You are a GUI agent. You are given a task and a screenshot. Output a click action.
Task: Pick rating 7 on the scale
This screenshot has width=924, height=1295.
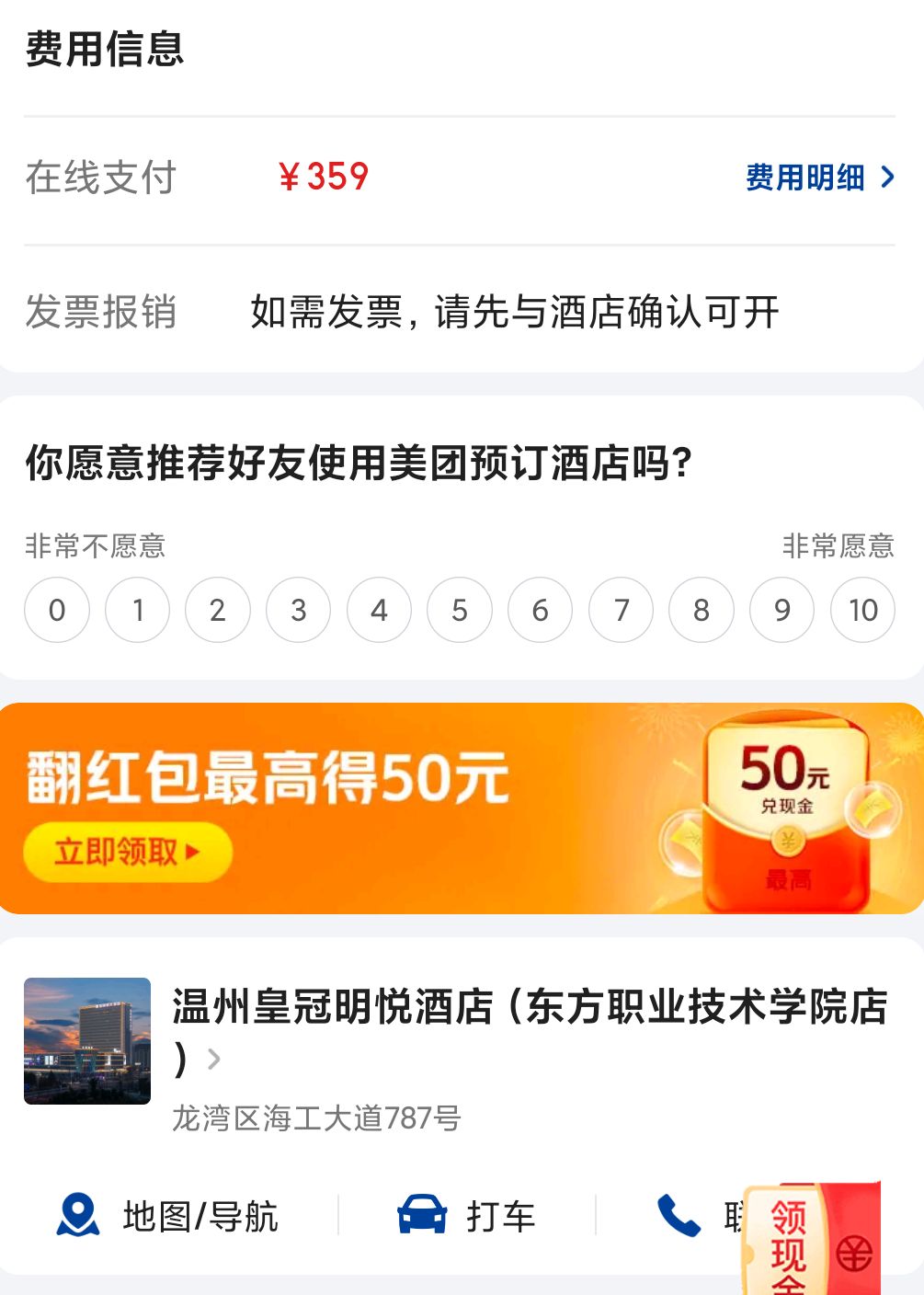click(622, 610)
